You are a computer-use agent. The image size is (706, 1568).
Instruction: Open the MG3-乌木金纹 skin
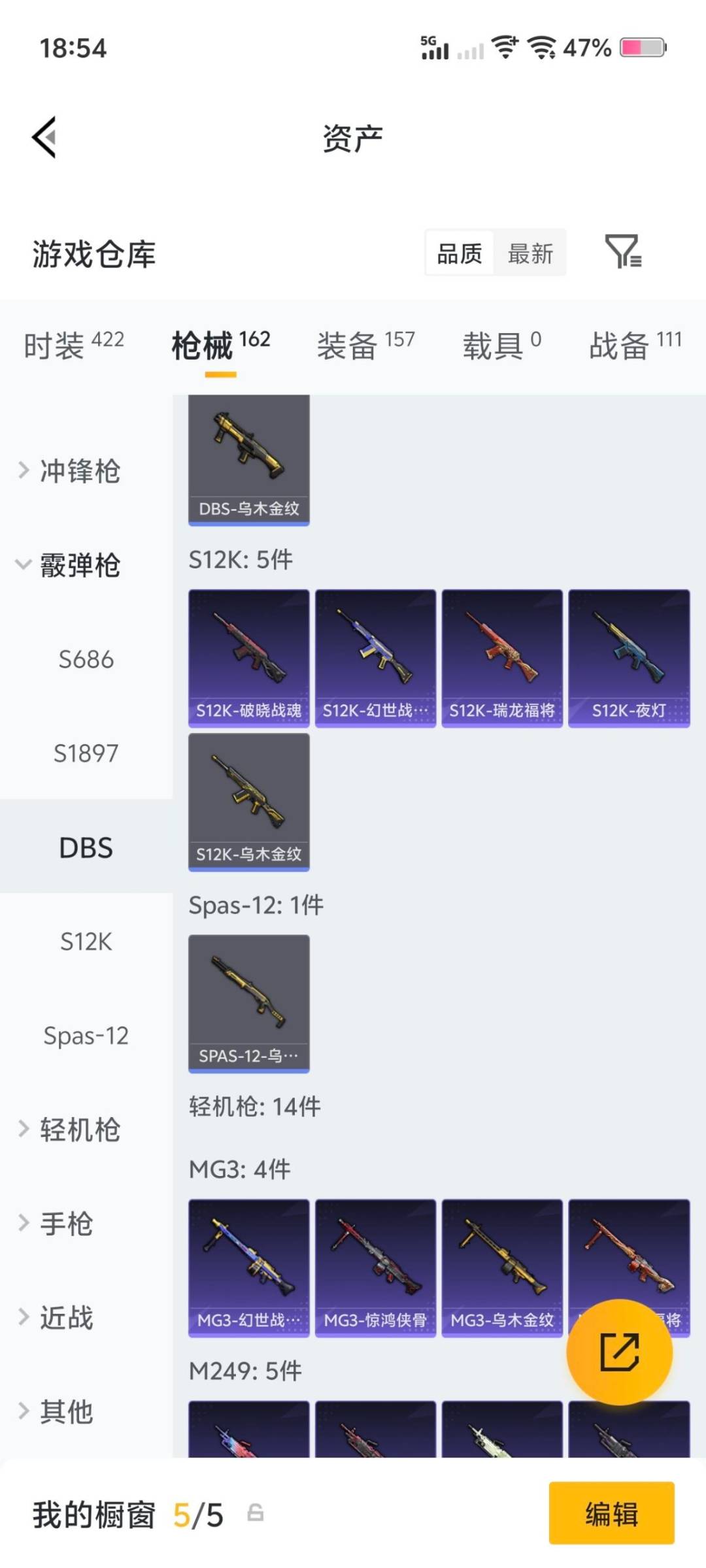coord(501,1266)
